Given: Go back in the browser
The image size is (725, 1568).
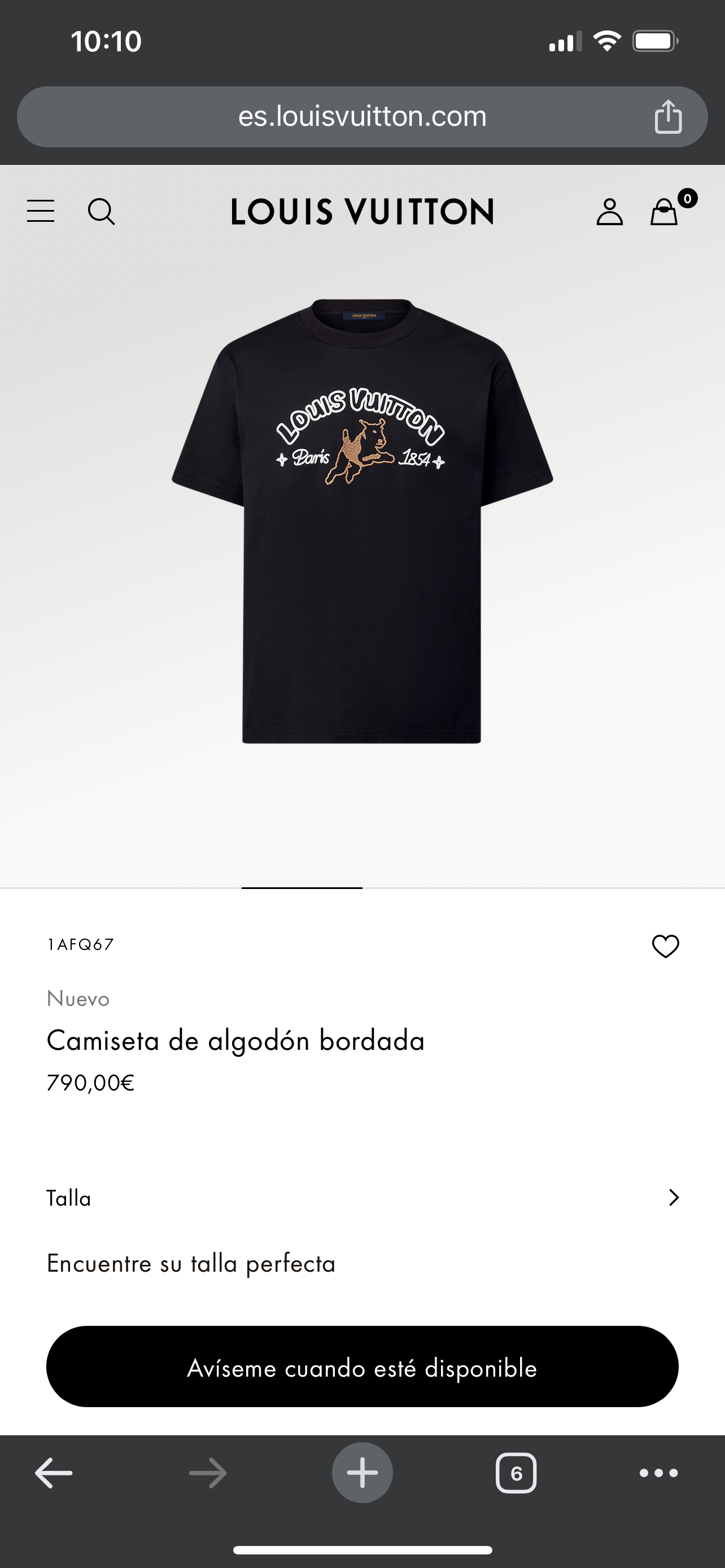Looking at the screenshot, I should pos(54,1473).
